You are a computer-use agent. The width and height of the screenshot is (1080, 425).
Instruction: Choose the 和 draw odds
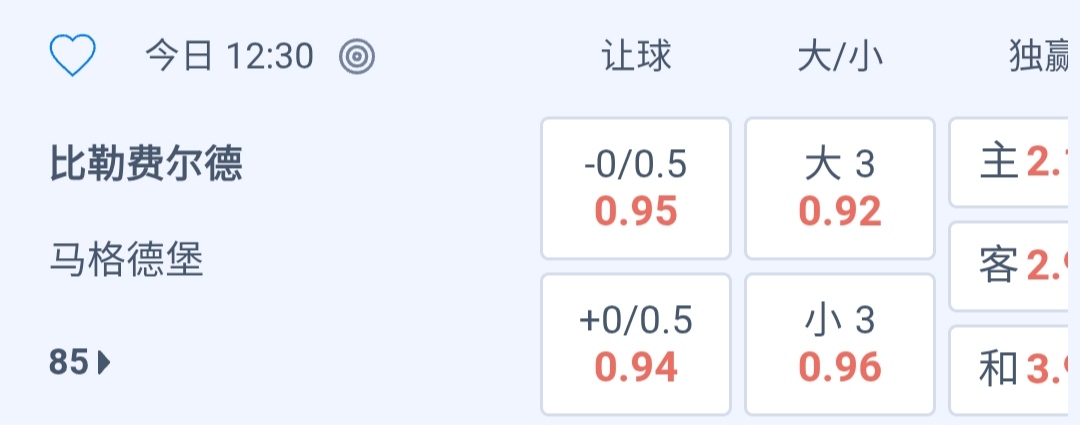pyautogui.click(x=1014, y=370)
